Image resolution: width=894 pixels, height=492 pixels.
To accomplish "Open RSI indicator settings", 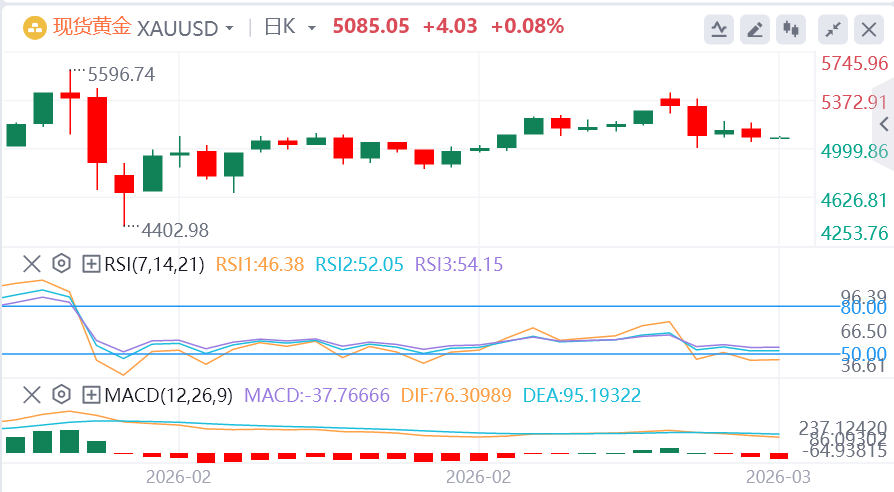I will [x=61, y=264].
